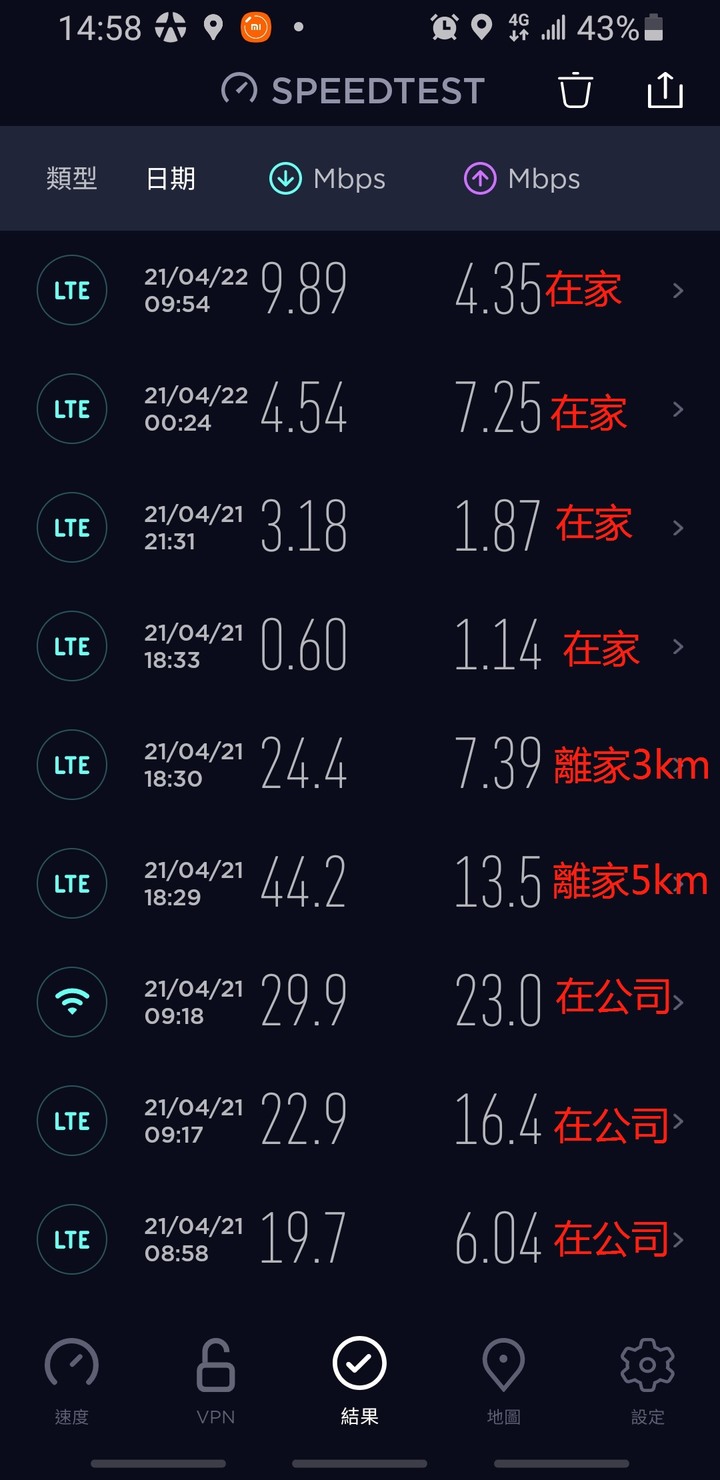Delete results with the trash icon
The height and width of the screenshot is (1480, 720).
(575, 90)
